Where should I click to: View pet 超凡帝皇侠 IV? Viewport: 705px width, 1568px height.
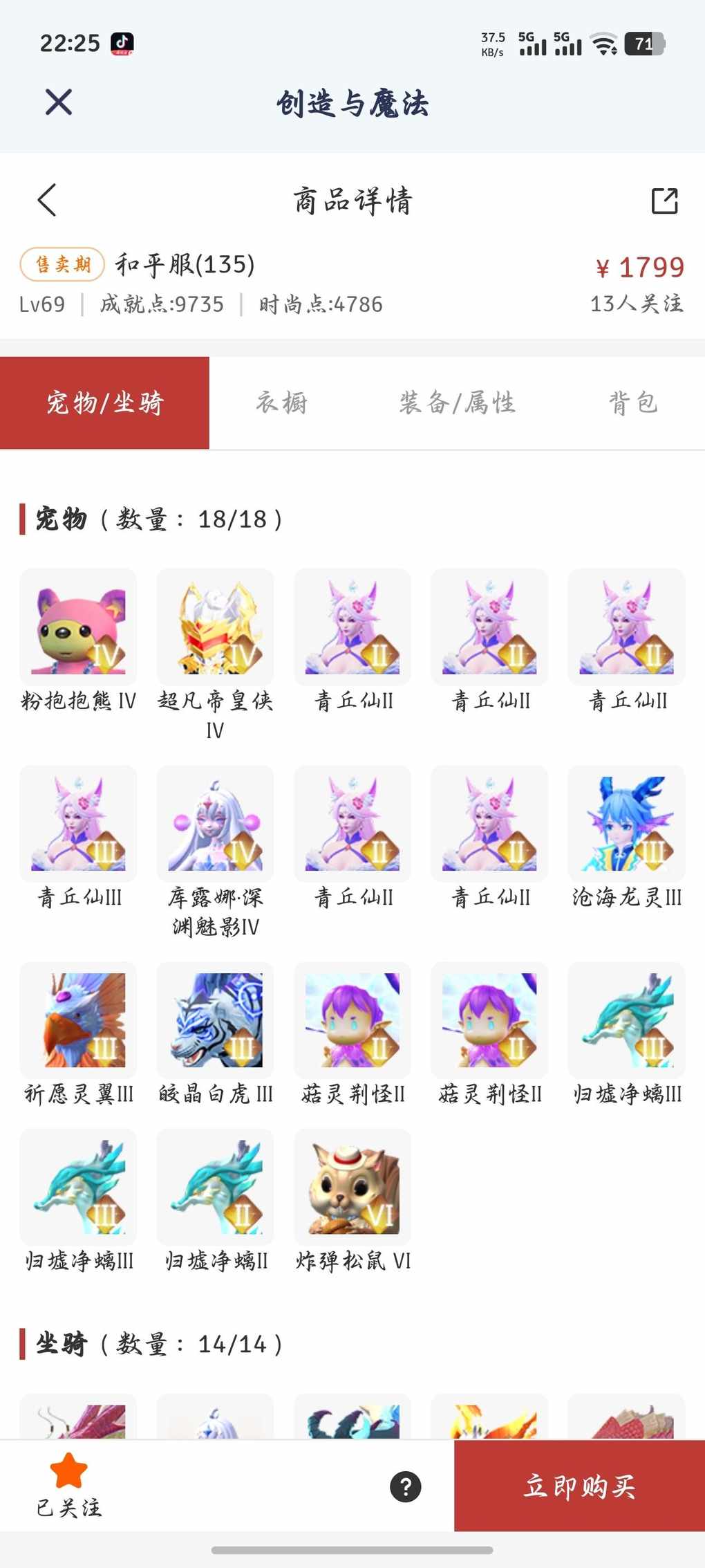(x=215, y=627)
